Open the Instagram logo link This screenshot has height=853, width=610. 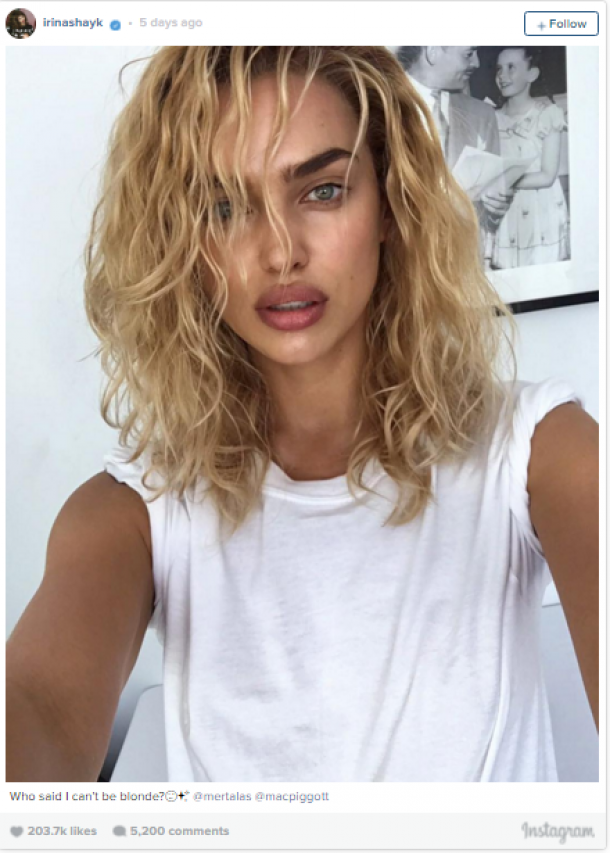pyautogui.click(x=557, y=831)
